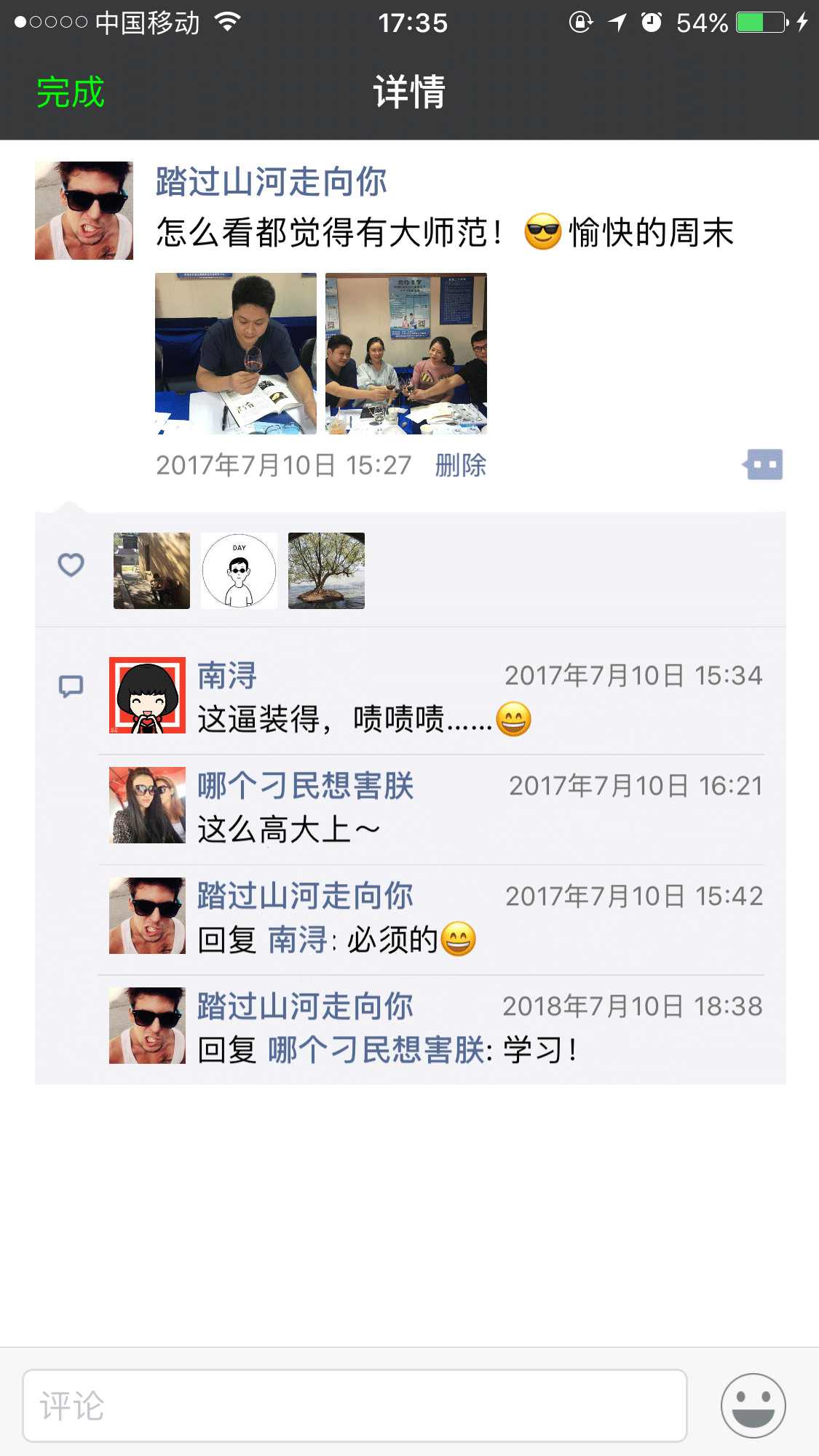Open the emoji picker smiley
Viewport: 819px width, 1456px height.
[x=753, y=1406]
